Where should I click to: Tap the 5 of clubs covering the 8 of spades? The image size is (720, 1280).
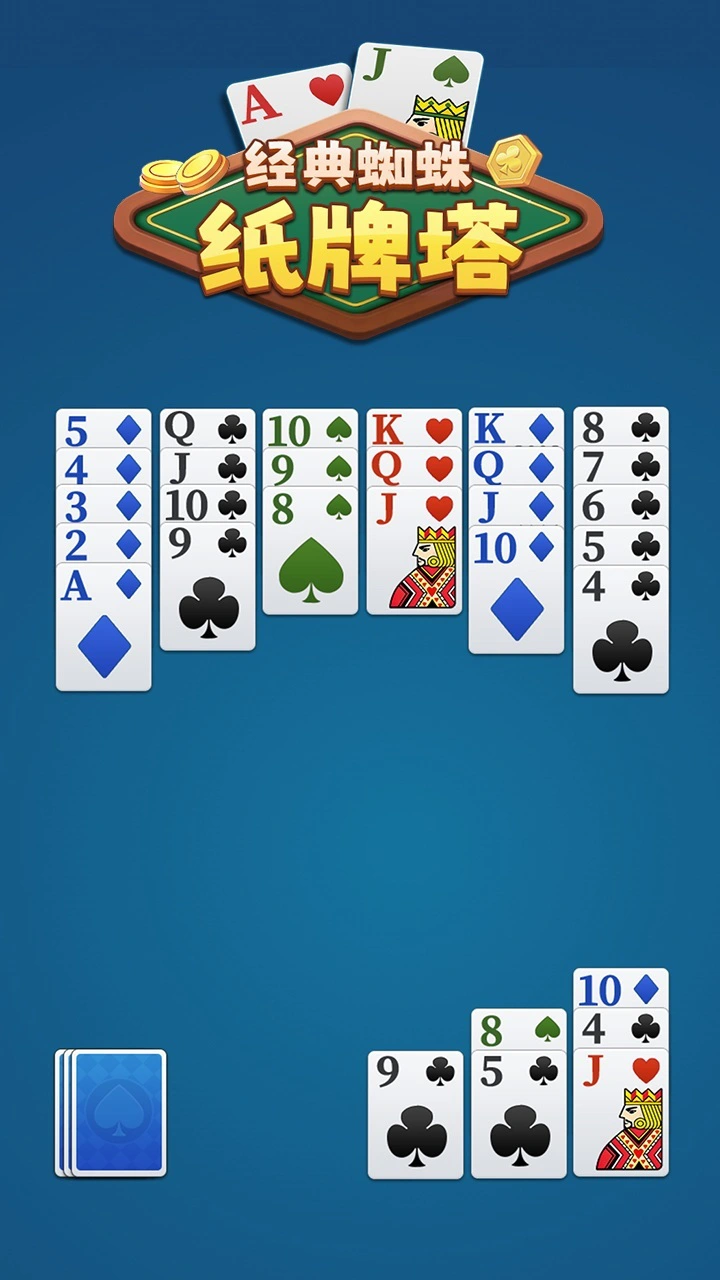(518, 1114)
